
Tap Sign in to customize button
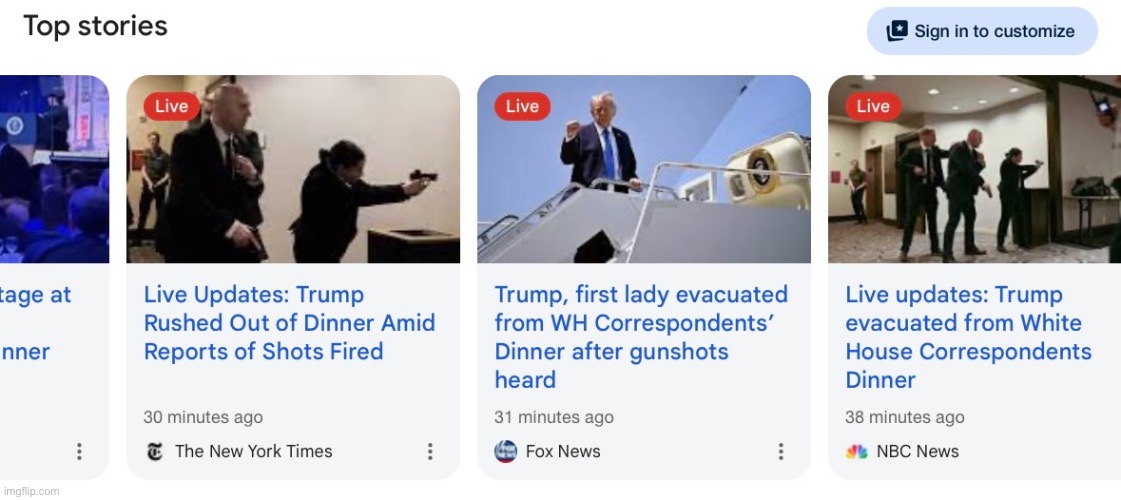pos(981,31)
